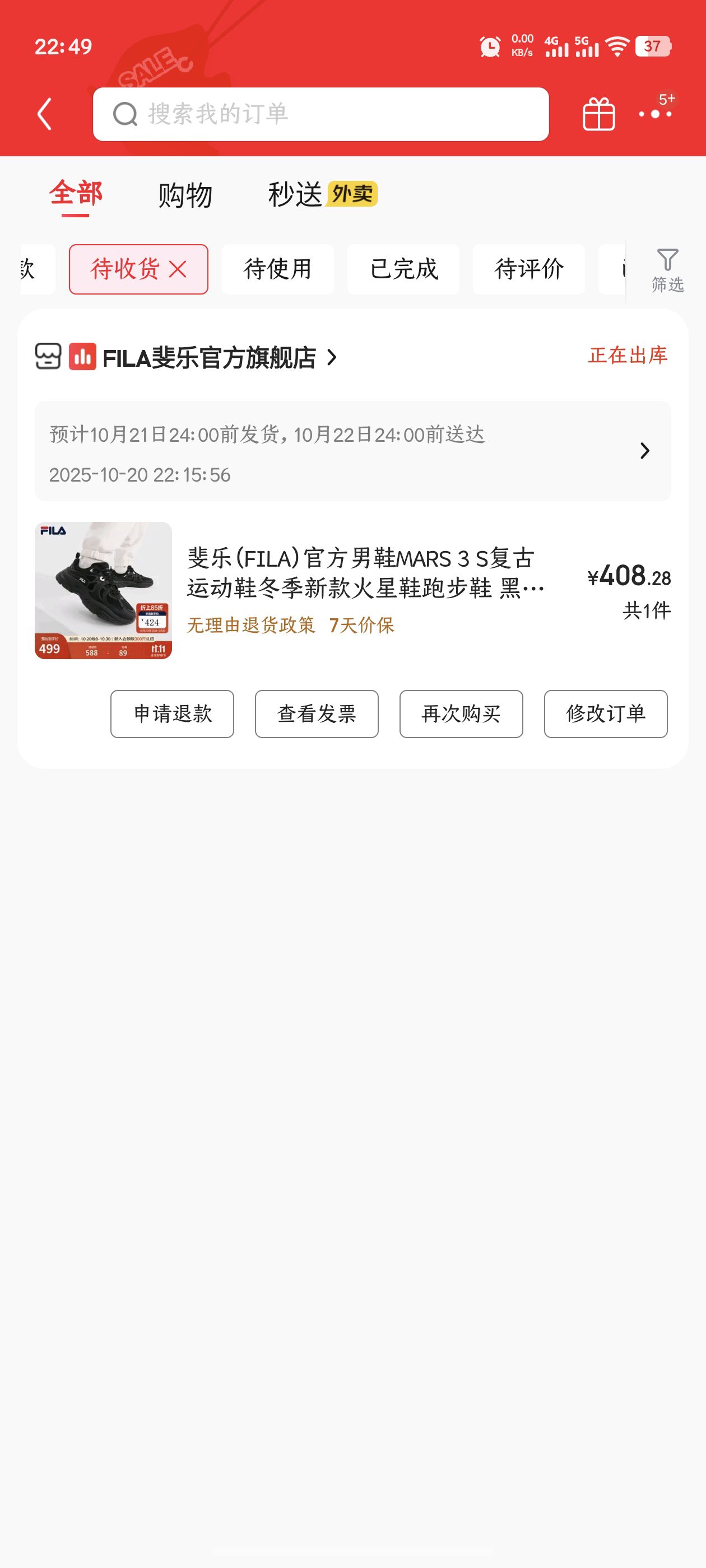
Task: Show 待评价 orders
Action: tap(529, 269)
